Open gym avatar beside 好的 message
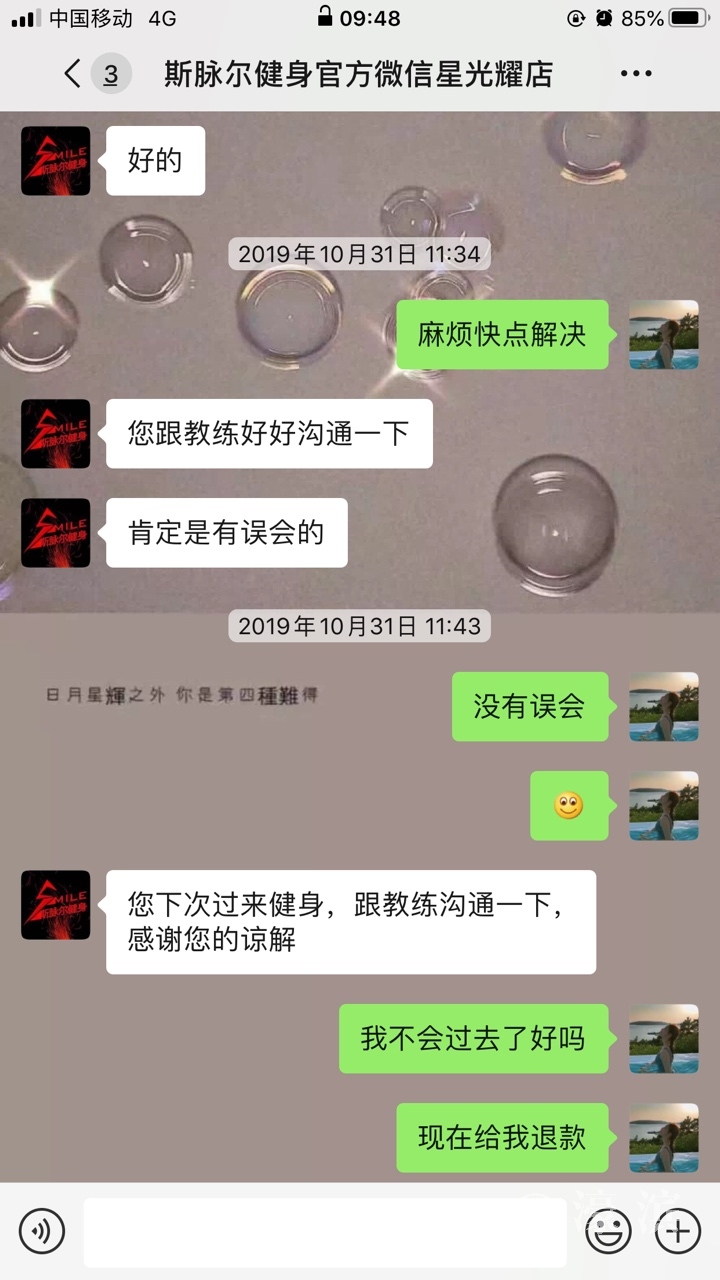Viewport: 720px width, 1280px height. point(56,161)
